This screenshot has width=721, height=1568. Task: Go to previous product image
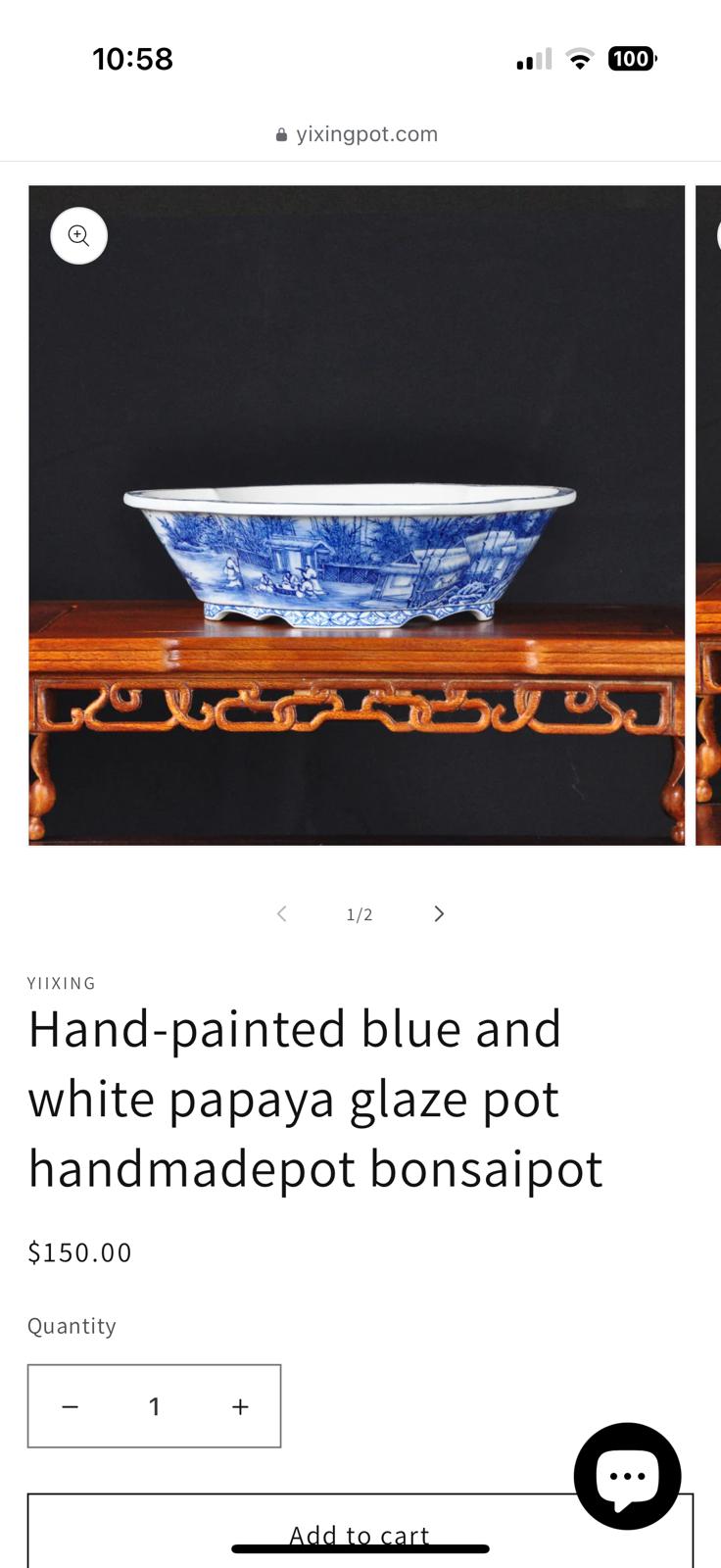[281, 913]
